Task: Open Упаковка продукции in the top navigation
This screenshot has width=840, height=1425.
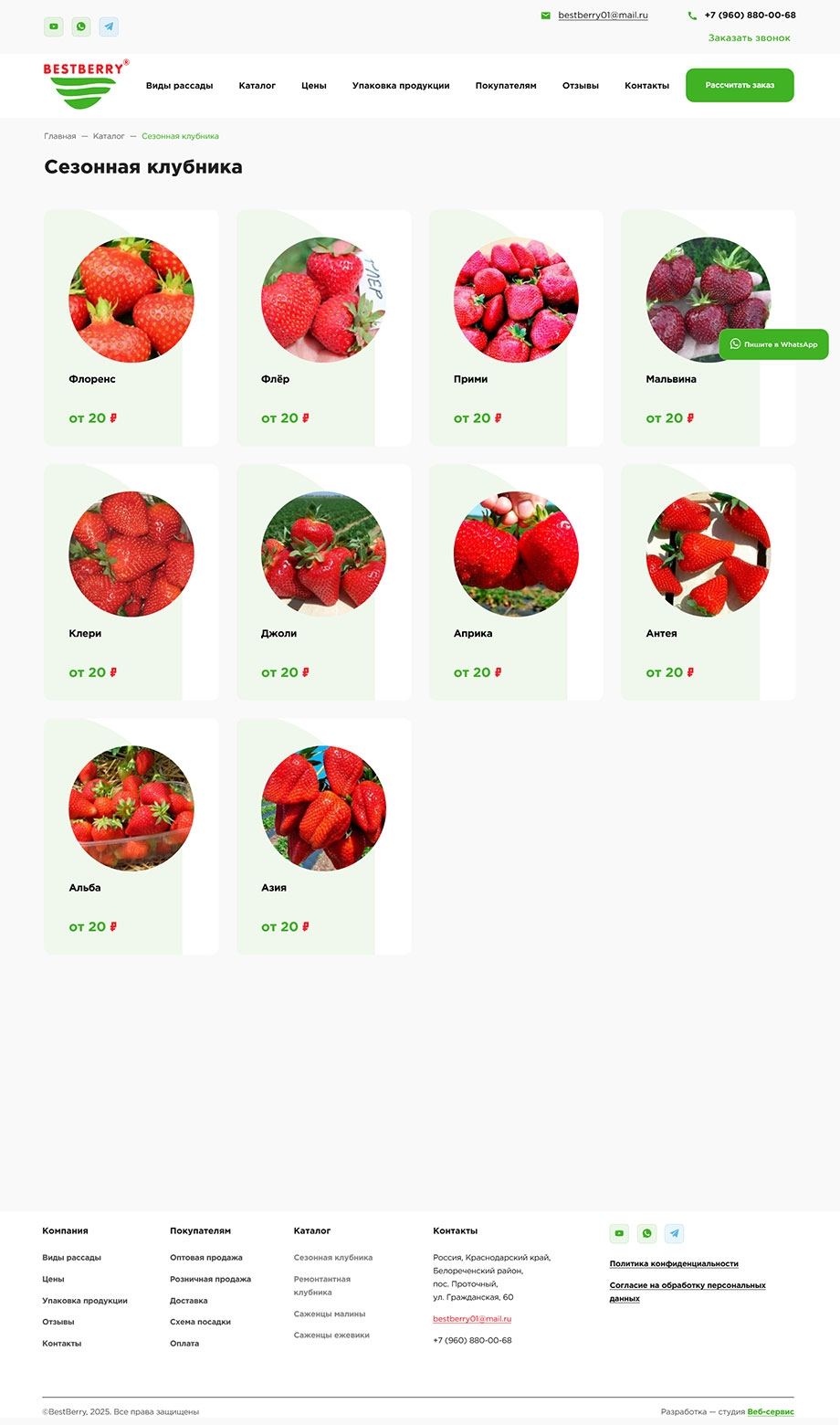Action: [x=401, y=86]
